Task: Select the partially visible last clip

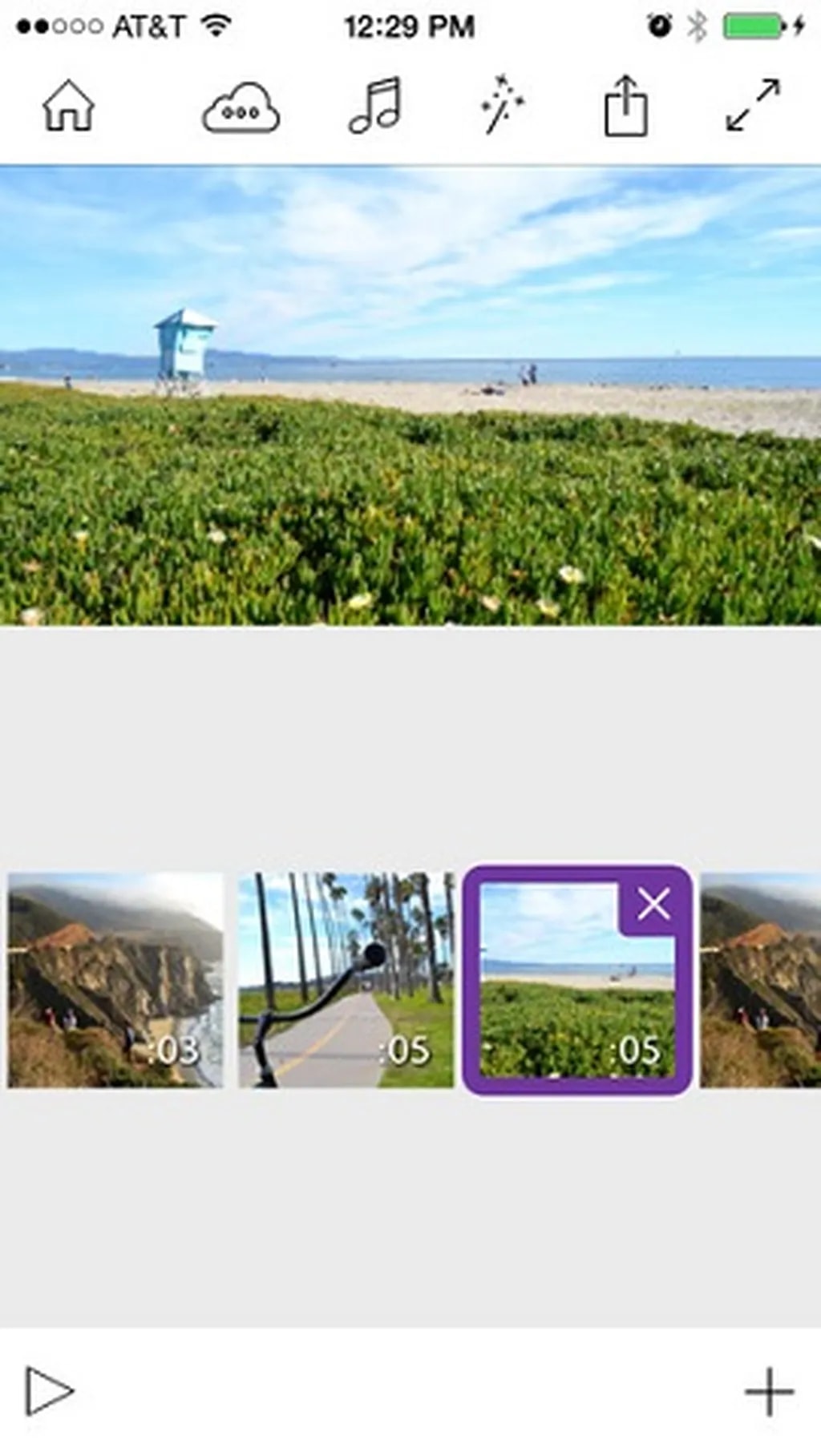Action: [x=762, y=979]
